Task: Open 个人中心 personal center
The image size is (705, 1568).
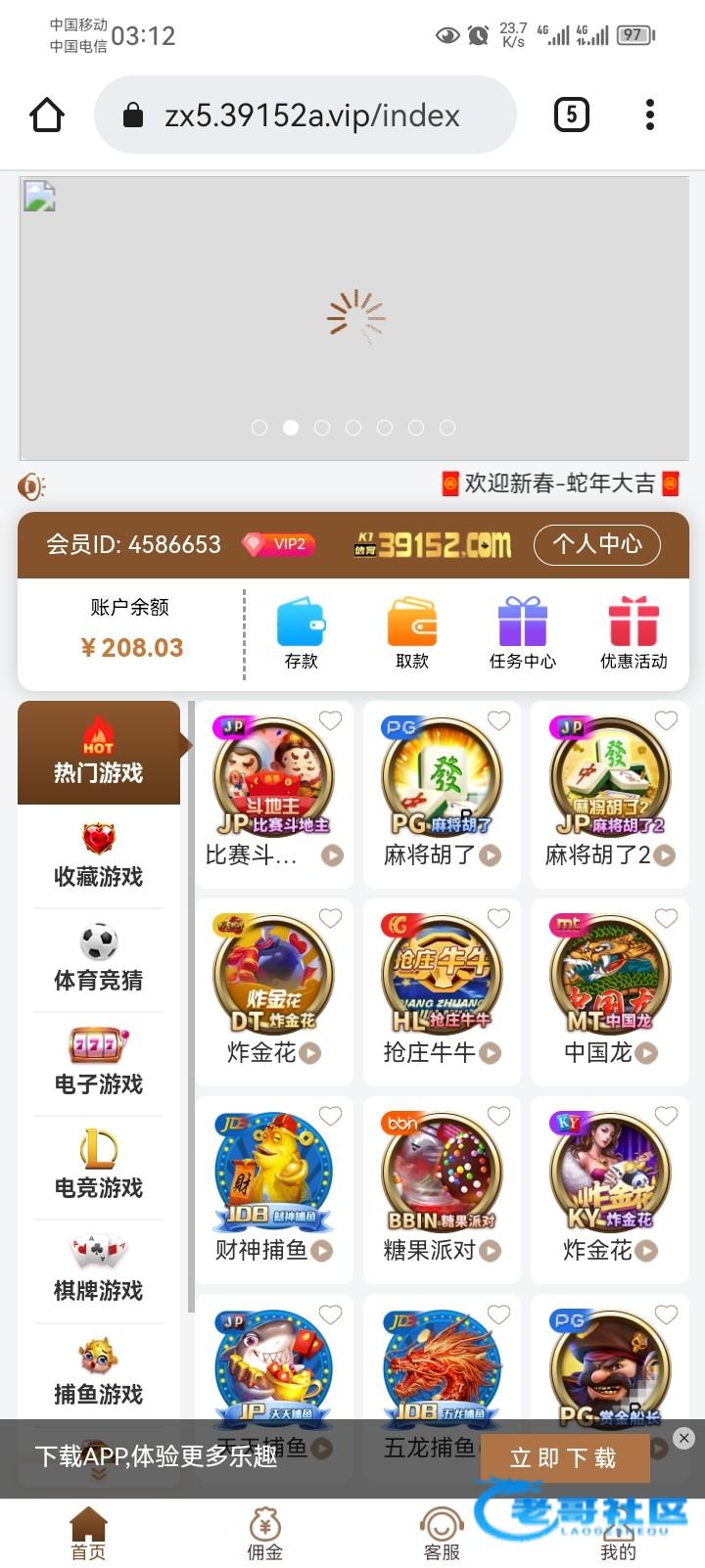Action: click(597, 544)
